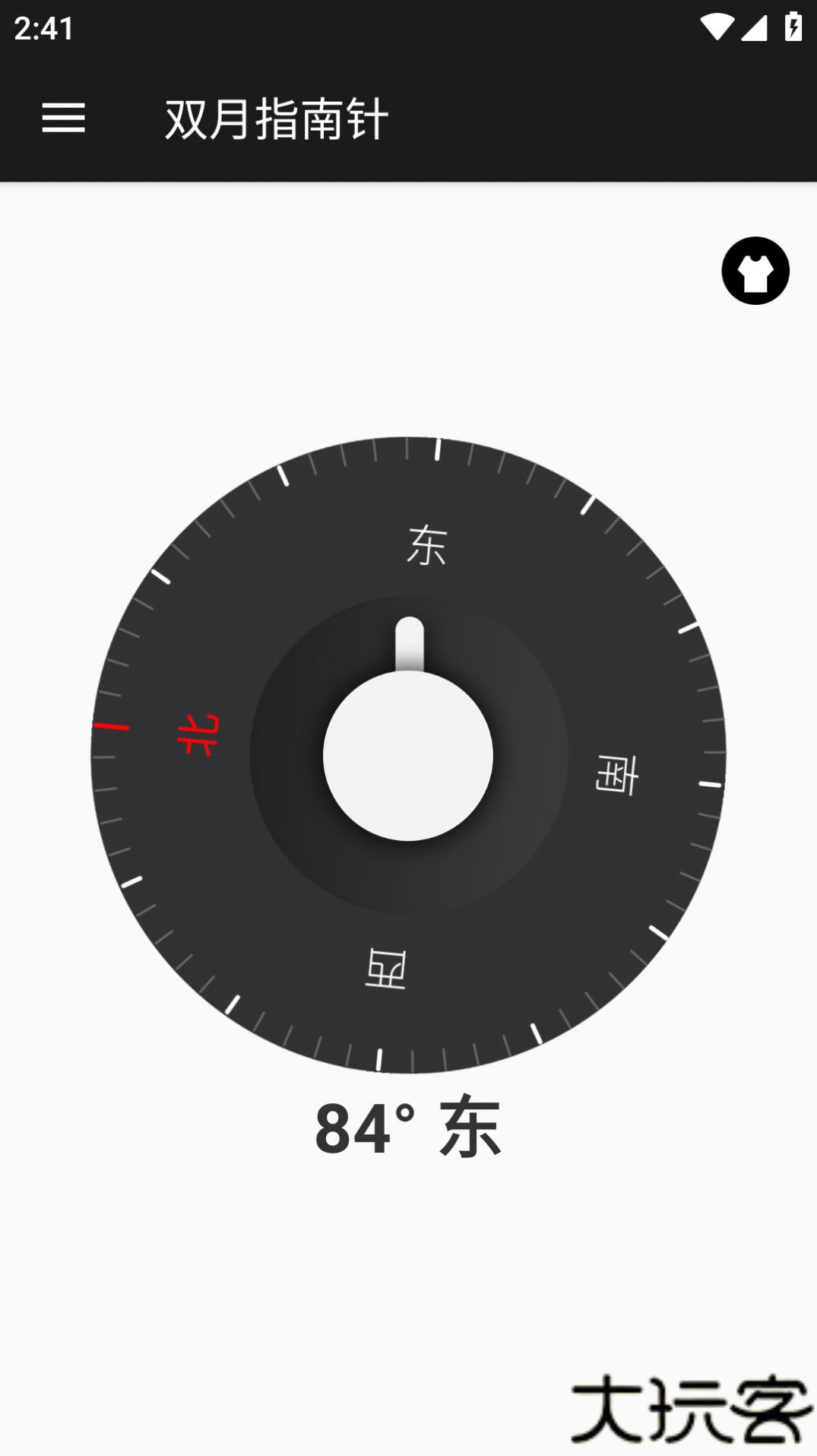817x1456 pixels.
Task: Tap the 大玩客 watermark text
Action: 688,1410
